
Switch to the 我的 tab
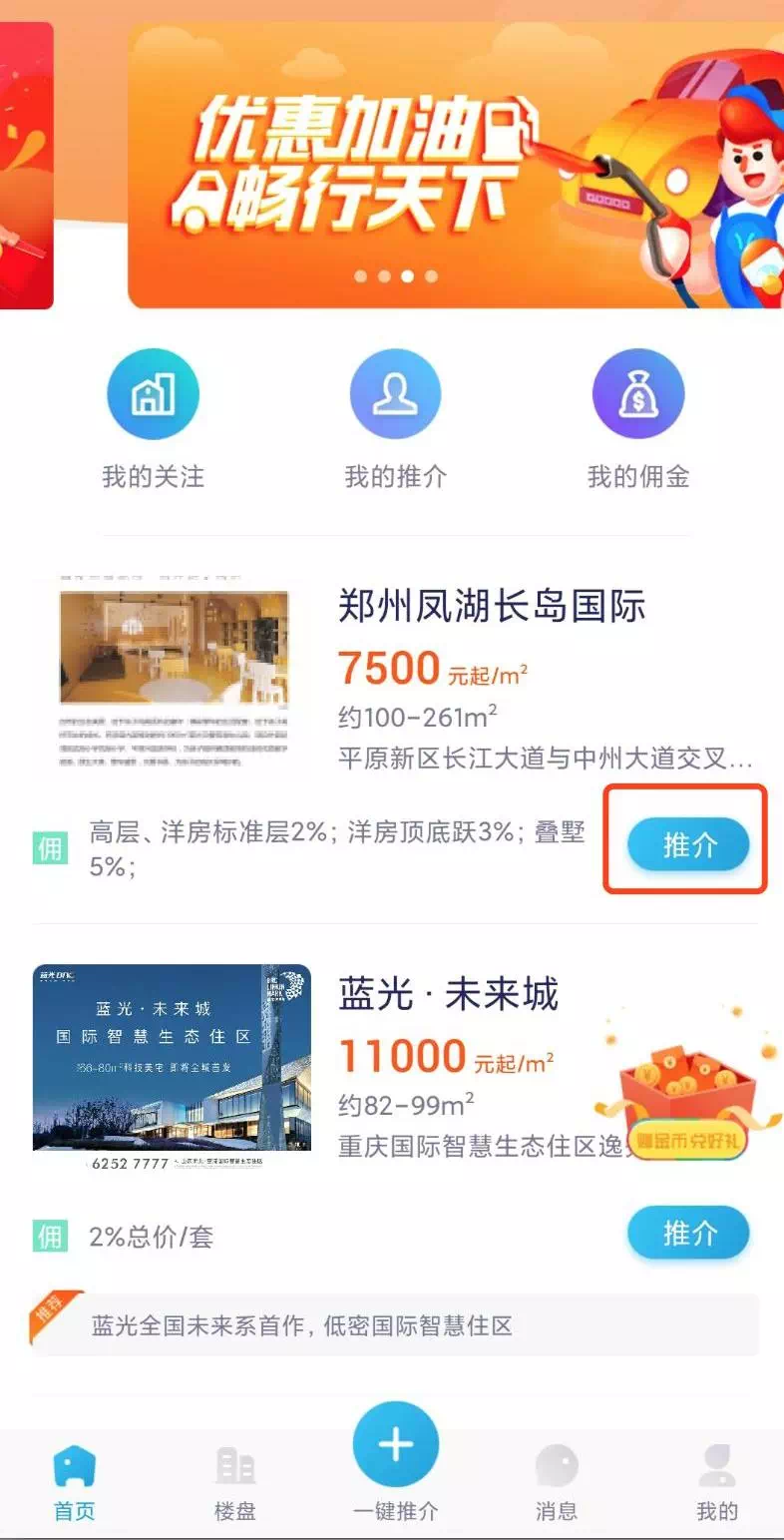pos(717,1484)
